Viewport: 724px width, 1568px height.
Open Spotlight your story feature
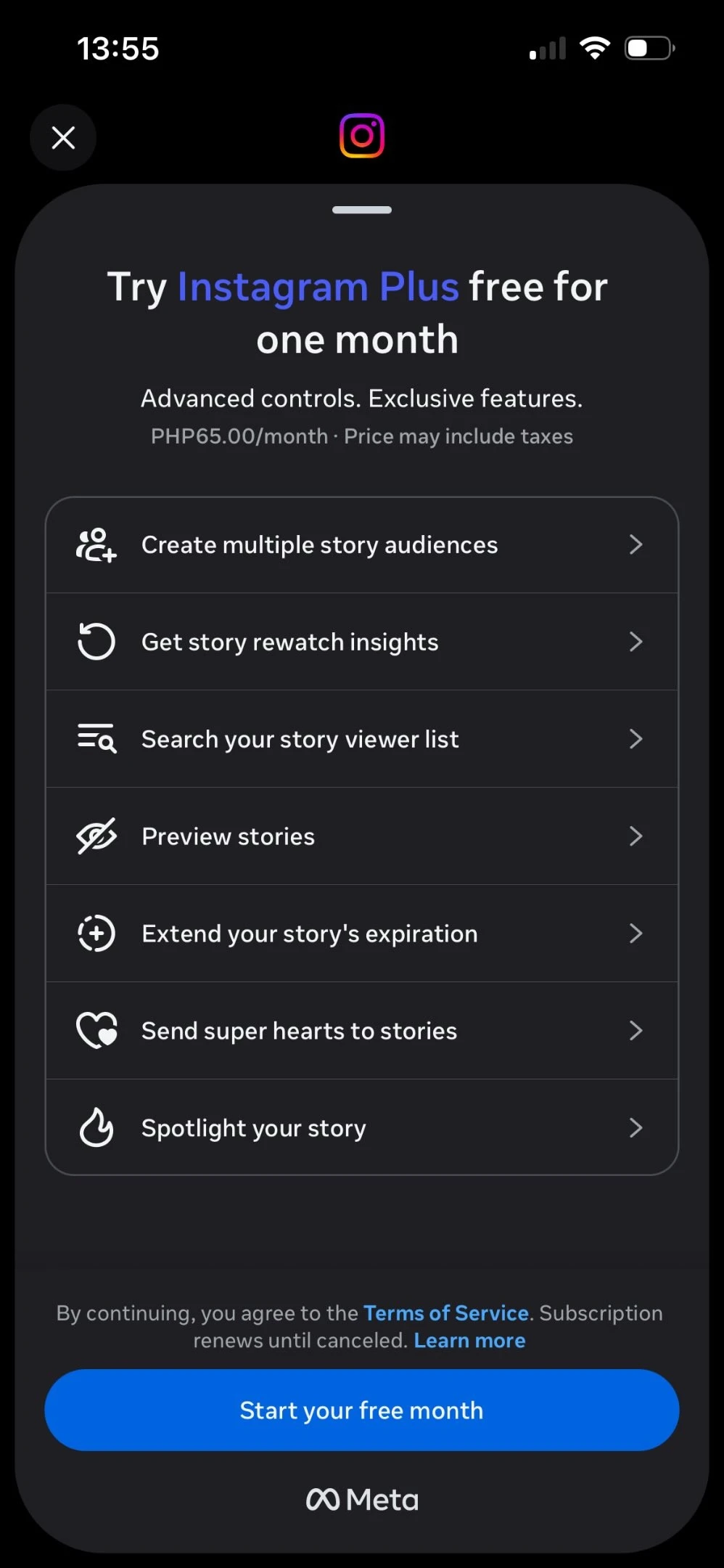(x=361, y=1128)
